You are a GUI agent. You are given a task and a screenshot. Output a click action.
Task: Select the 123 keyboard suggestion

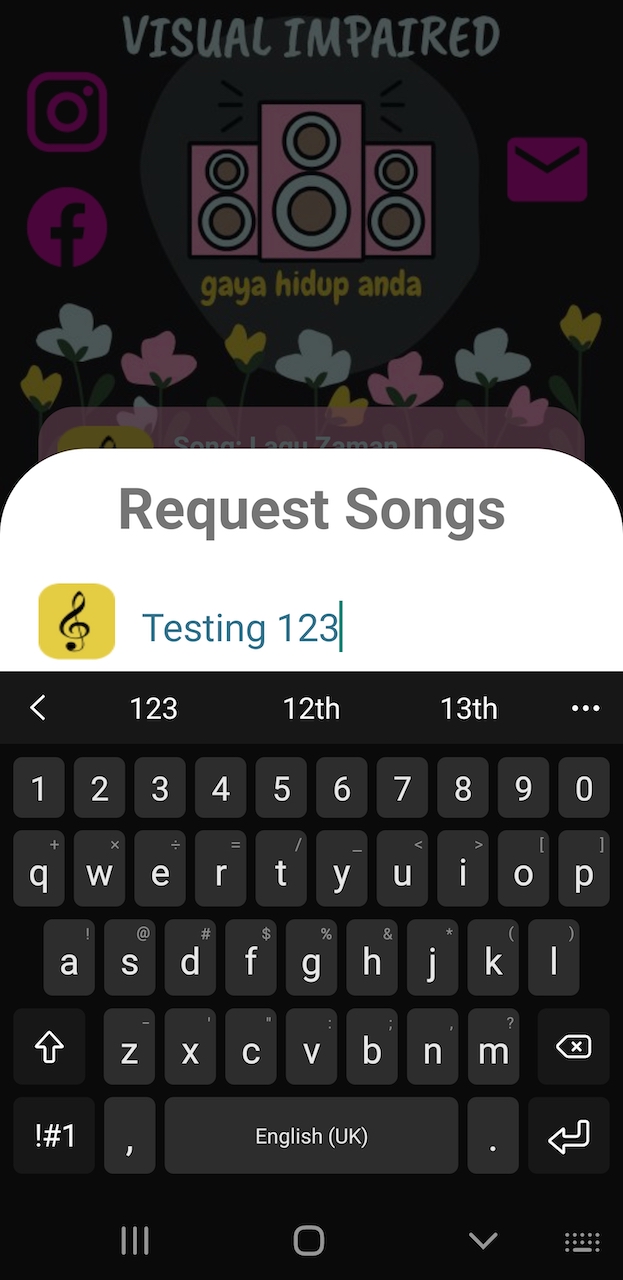click(153, 709)
